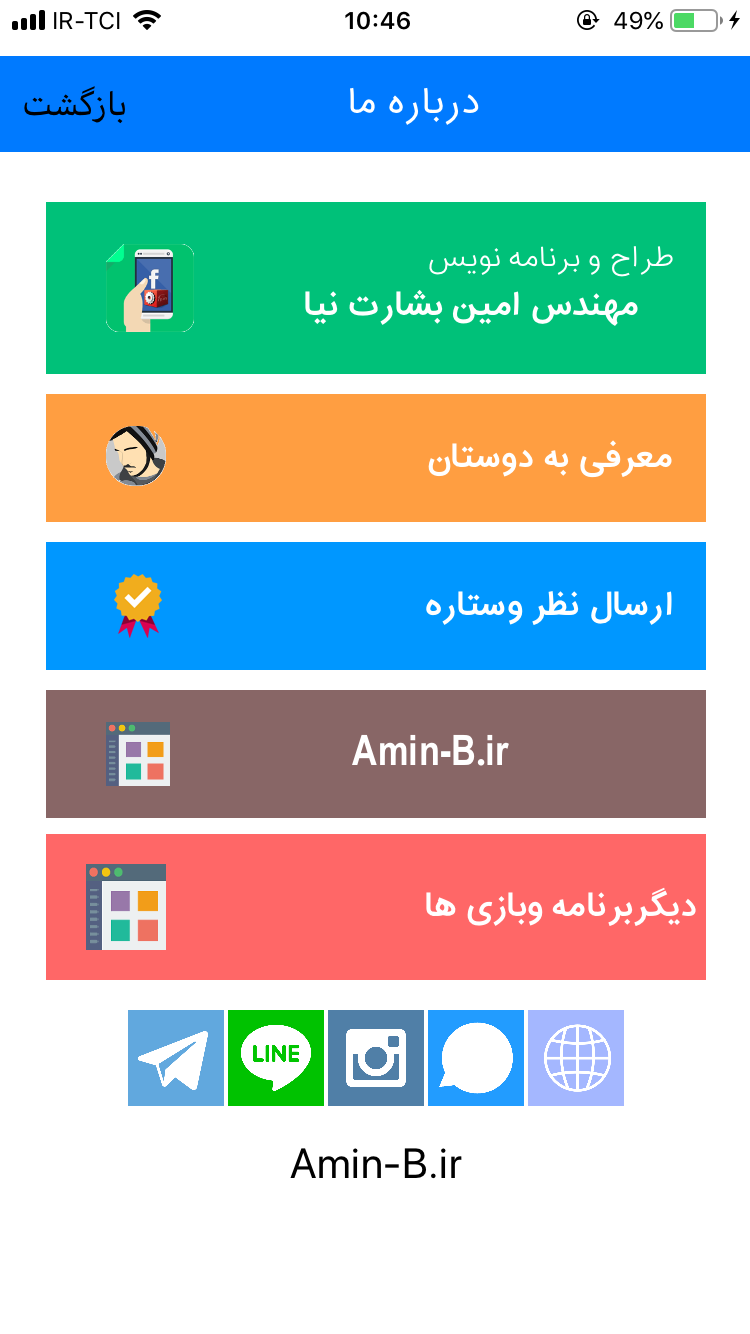Open دیگربرنامه وبازی ها other apps list

[376, 907]
